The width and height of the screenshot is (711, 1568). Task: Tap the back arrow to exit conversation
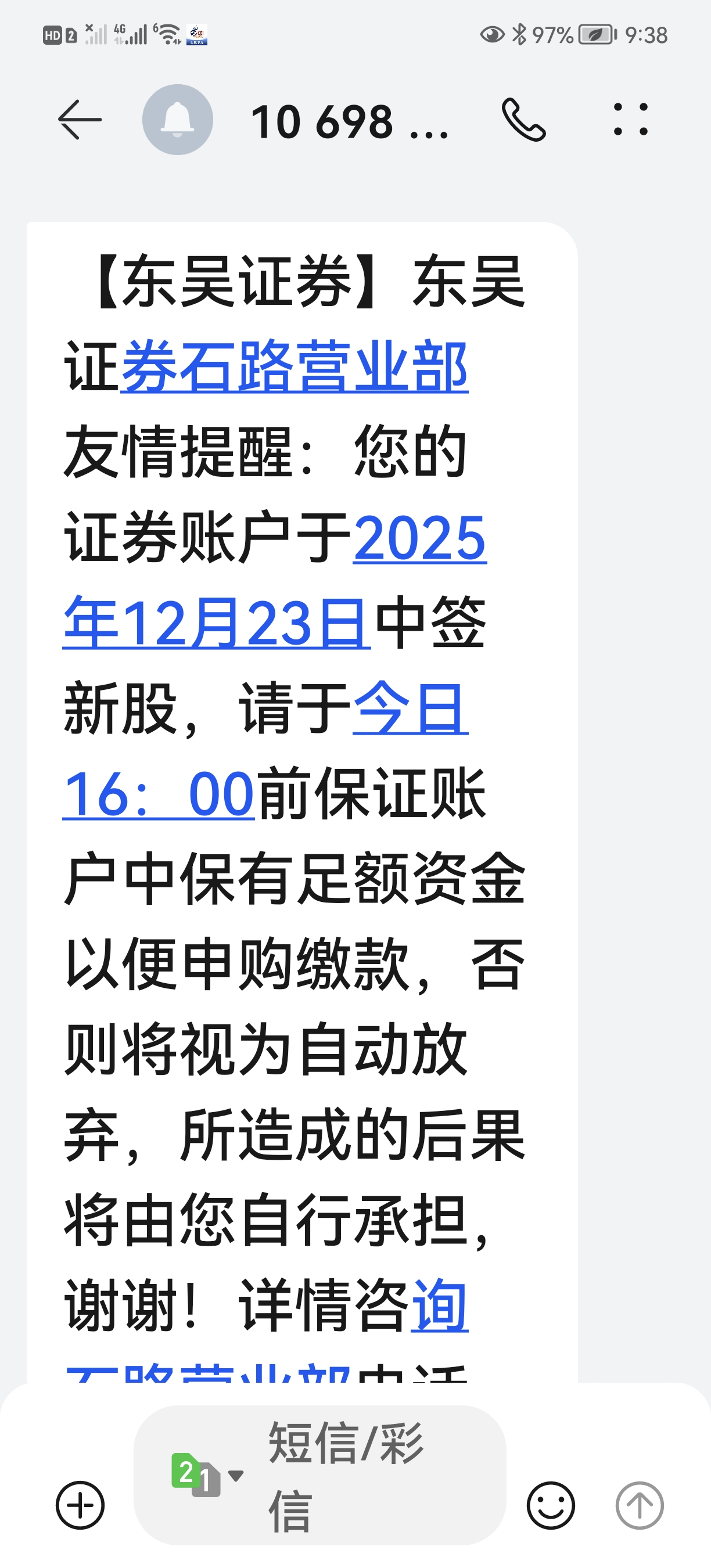click(80, 121)
